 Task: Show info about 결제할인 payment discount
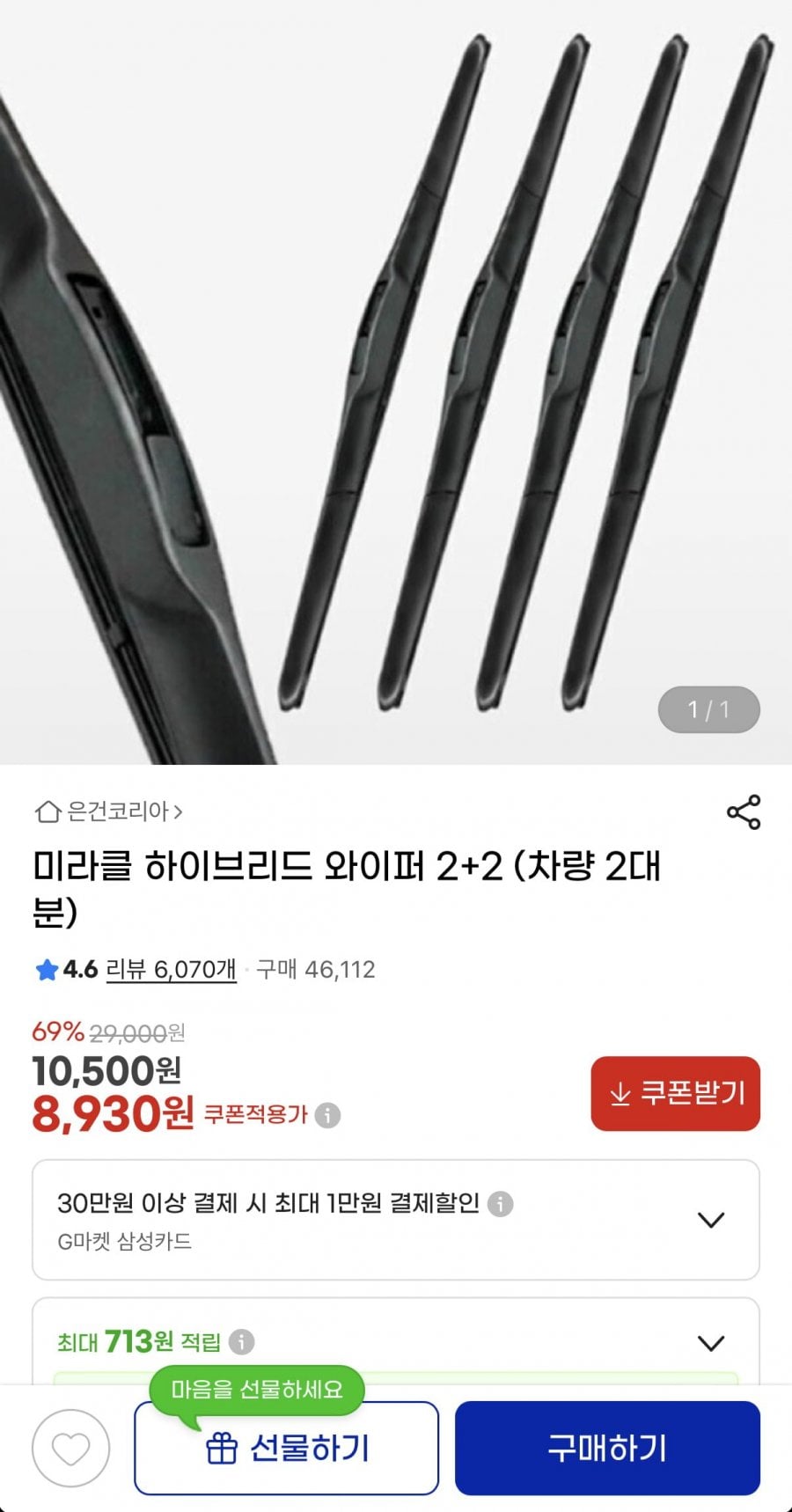coord(500,1203)
